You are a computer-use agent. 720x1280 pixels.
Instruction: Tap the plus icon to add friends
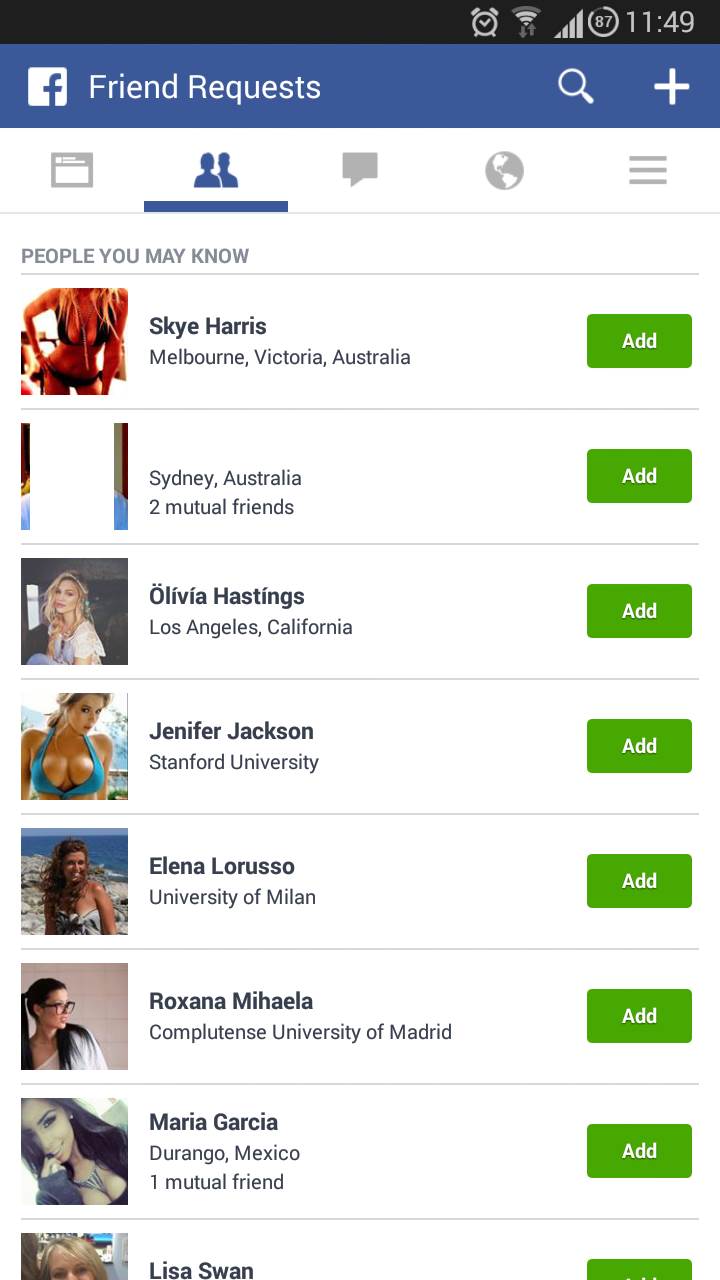(x=671, y=87)
